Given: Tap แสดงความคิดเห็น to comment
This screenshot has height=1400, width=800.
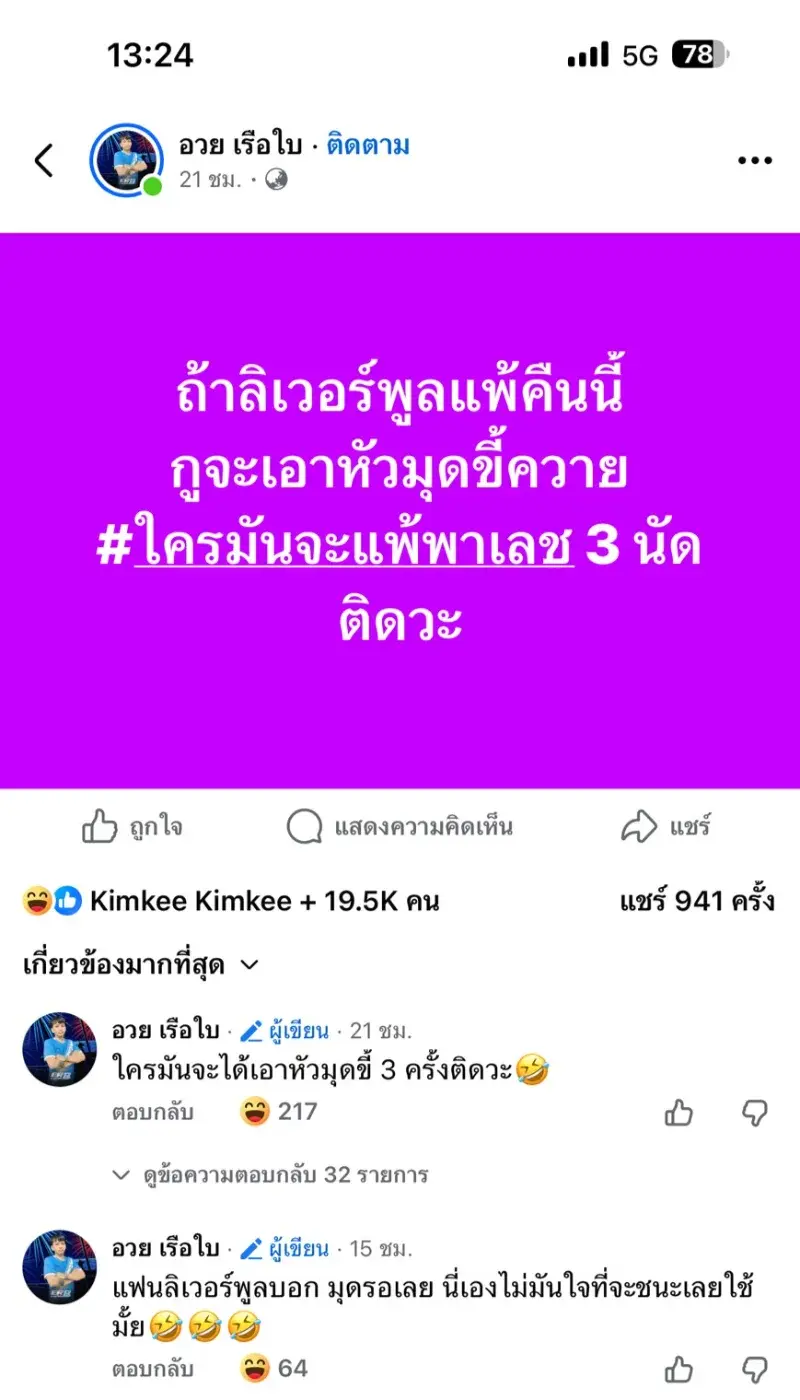Looking at the screenshot, I should (399, 828).
